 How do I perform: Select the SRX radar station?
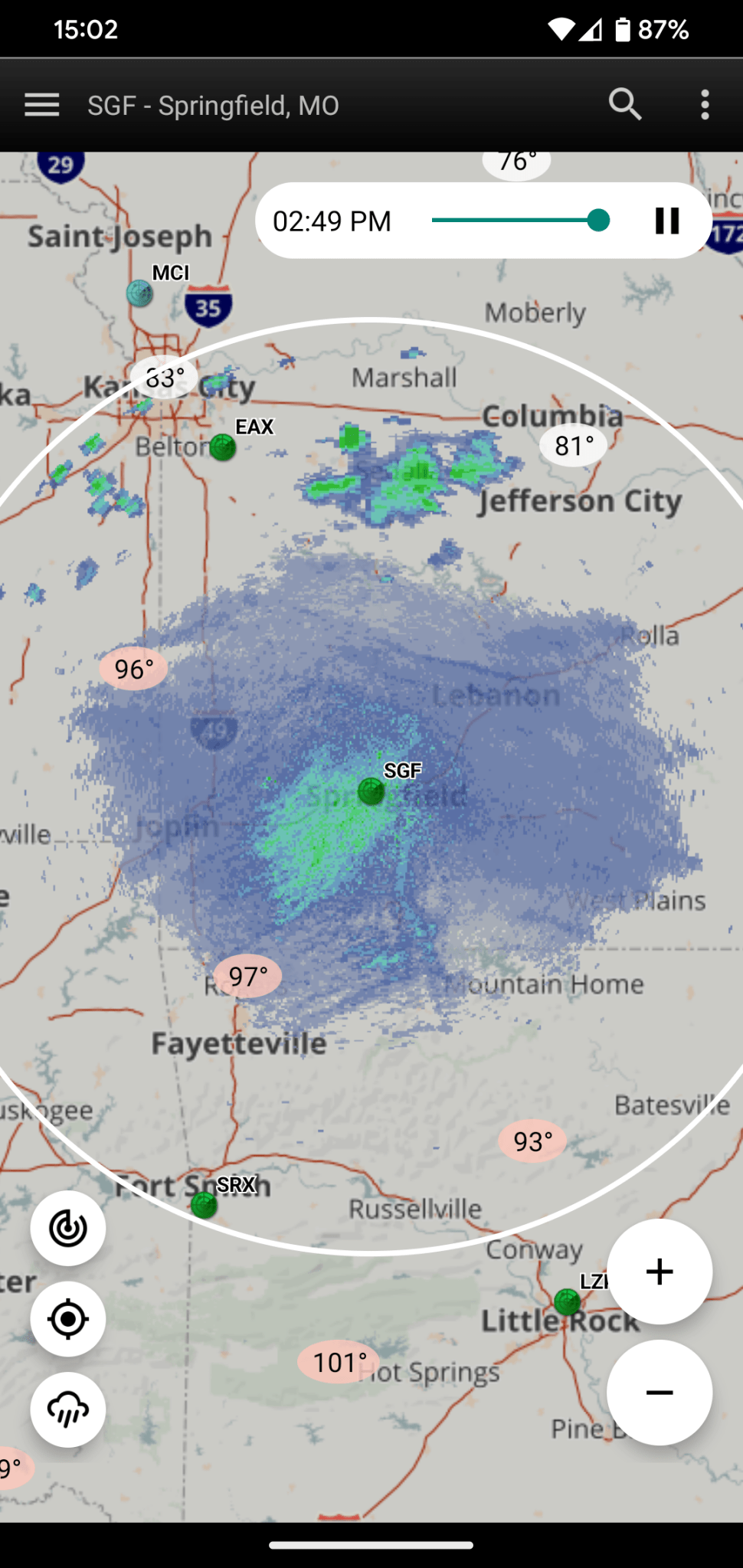(205, 1206)
